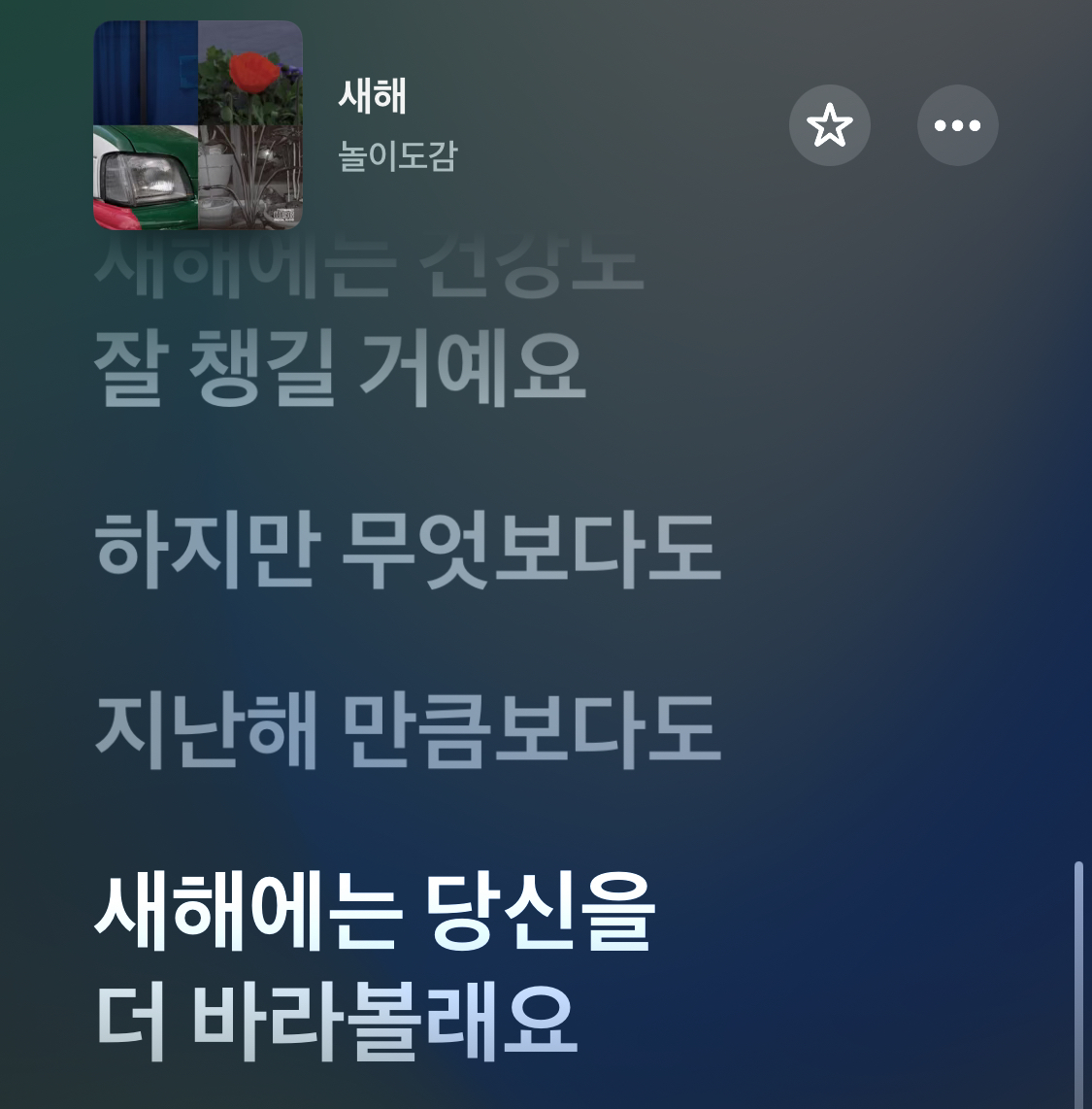
Task: Jump to lyric line 지난해 만큼보다도
Action: pyautogui.click(x=408, y=730)
